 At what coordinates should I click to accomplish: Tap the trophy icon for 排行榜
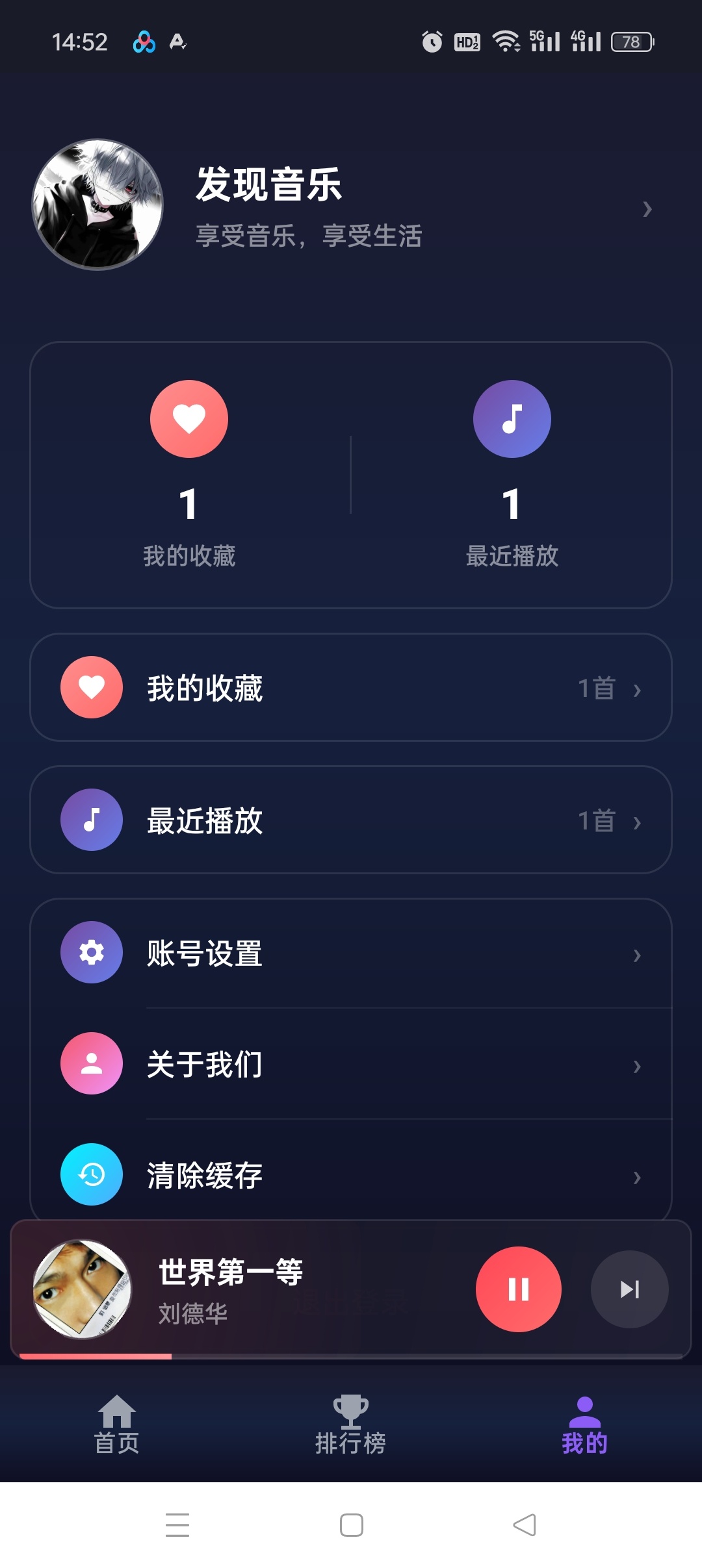[350, 1406]
